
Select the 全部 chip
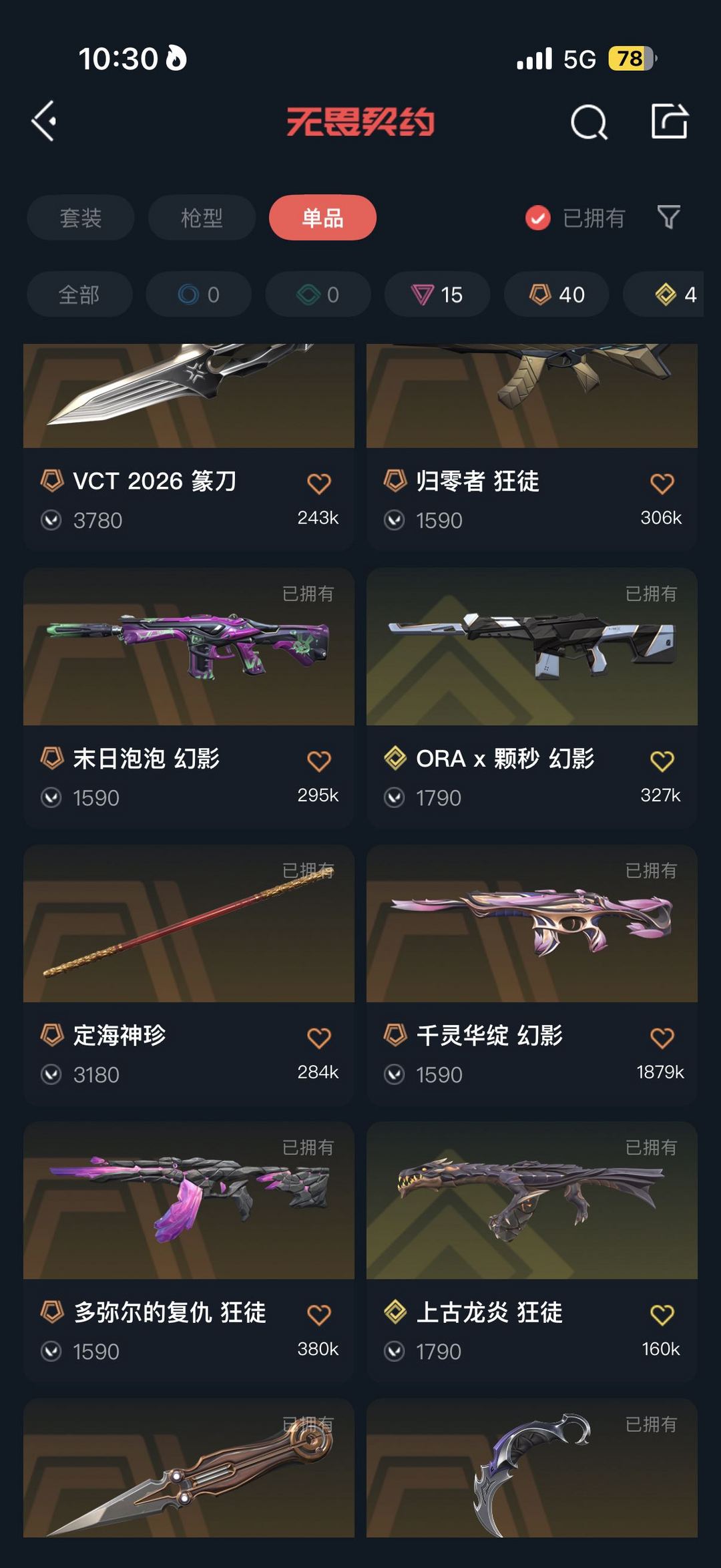pyautogui.click(x=79, y=295)
